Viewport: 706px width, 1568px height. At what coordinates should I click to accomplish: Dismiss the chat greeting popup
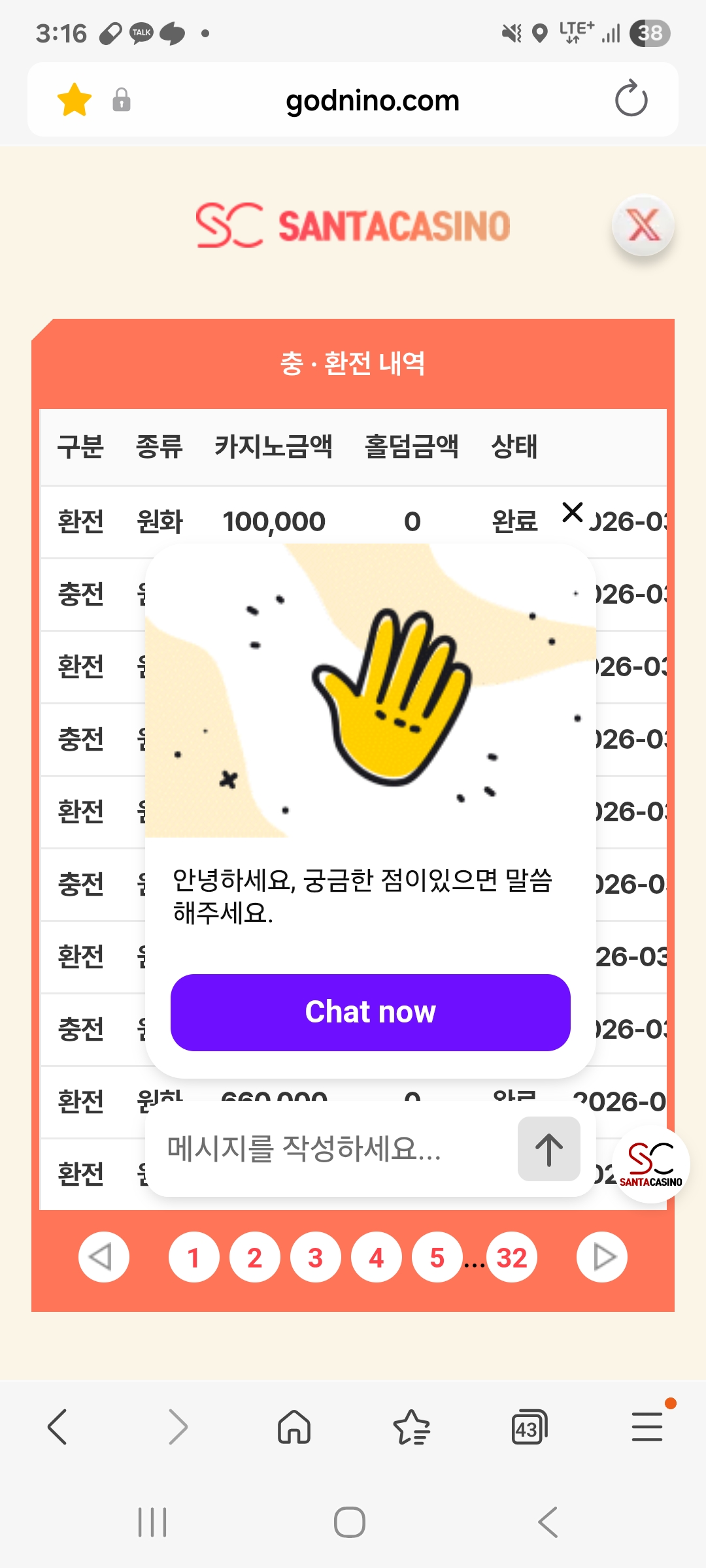click(573, 512)
